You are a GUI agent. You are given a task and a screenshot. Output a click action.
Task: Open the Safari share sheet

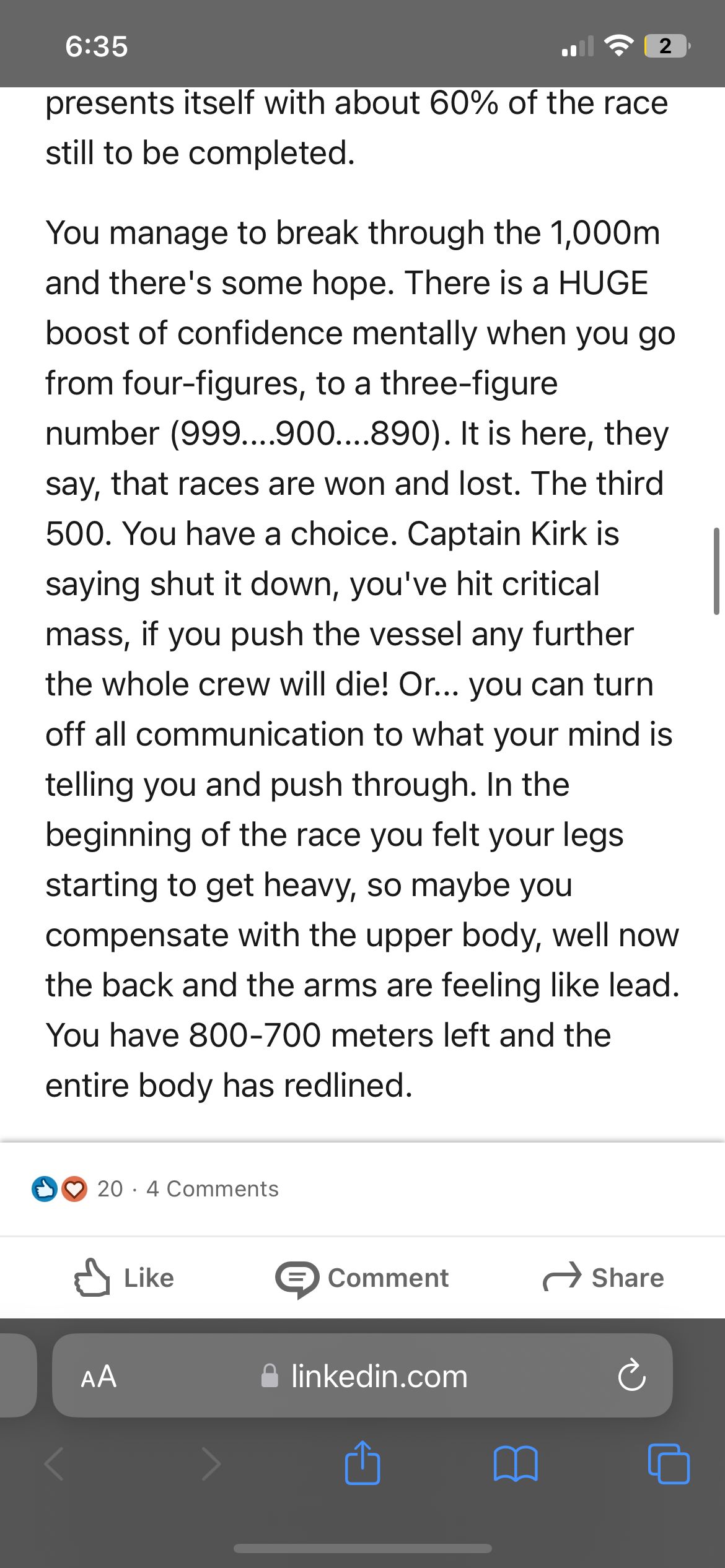[362, 1464]
